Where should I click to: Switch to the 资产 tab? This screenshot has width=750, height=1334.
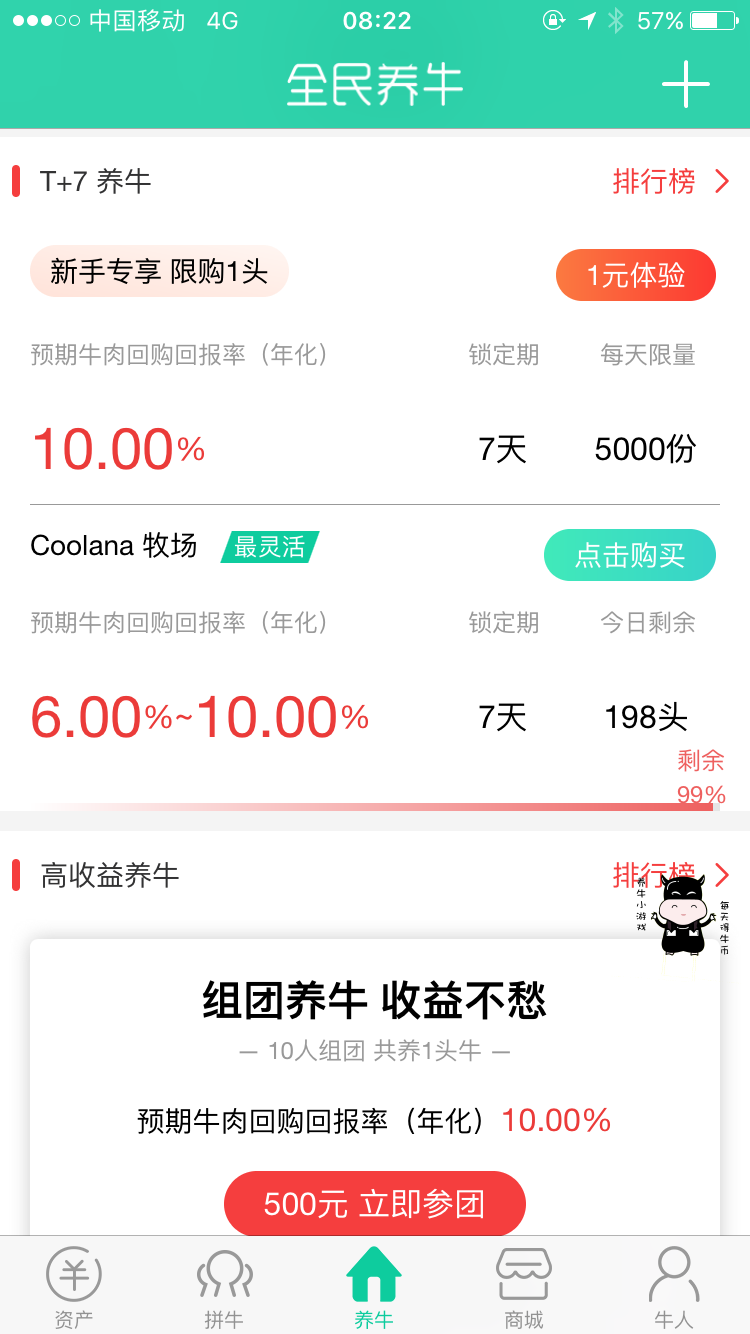[x=74, y=1289]
